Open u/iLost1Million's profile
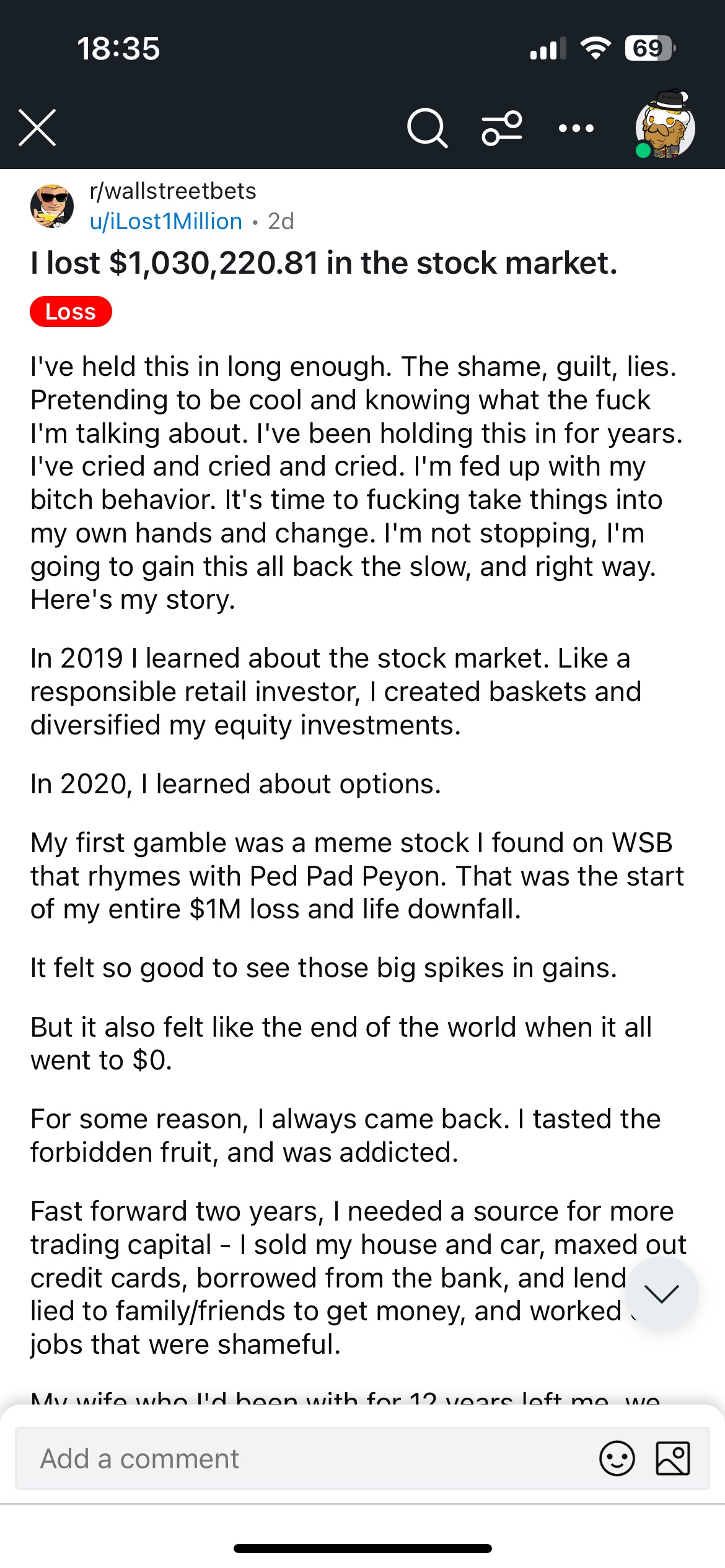The height and width of the screenshot is (1568, 725). (166, 222)
